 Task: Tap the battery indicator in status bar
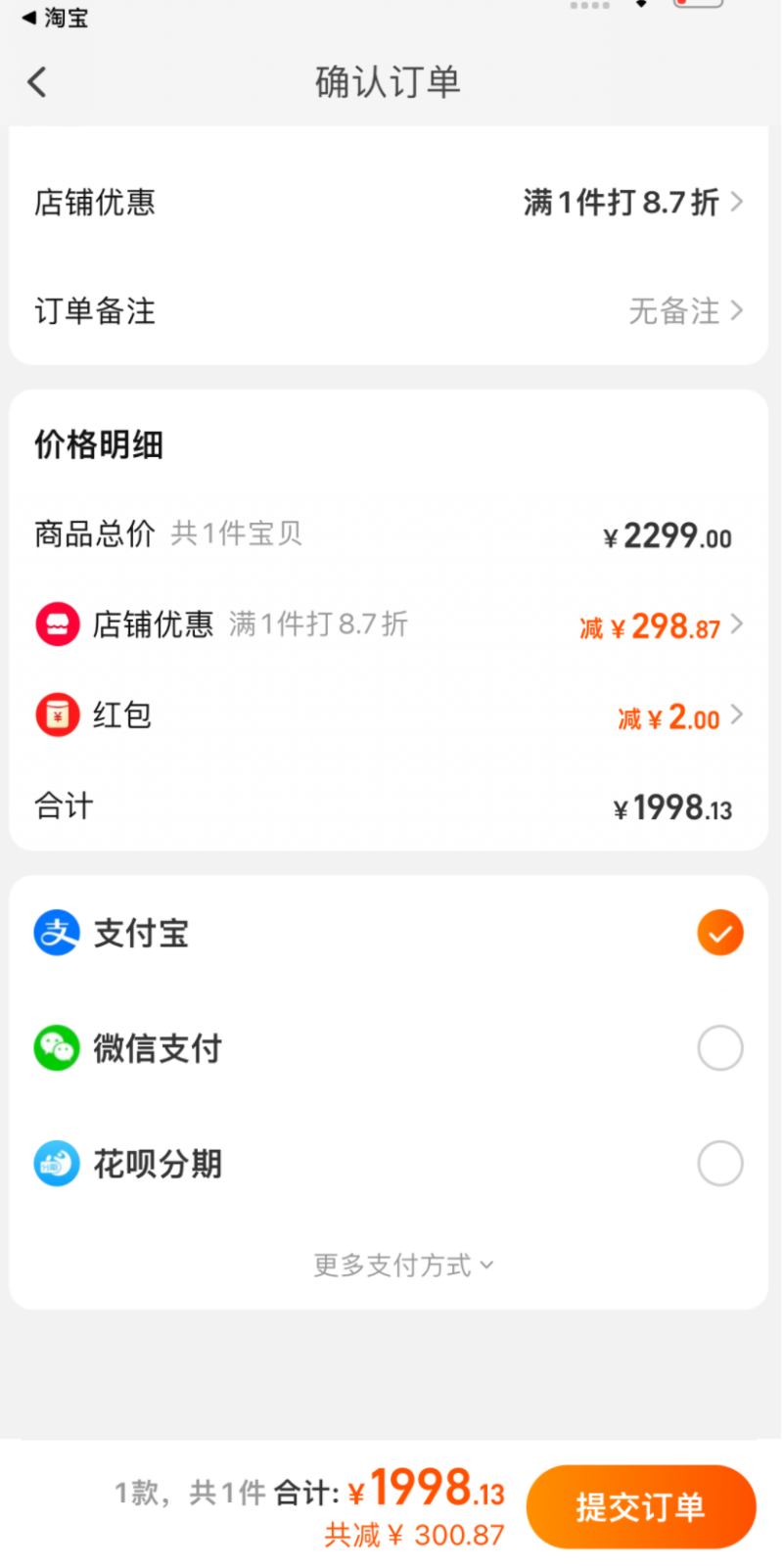[x=697, y=5]
